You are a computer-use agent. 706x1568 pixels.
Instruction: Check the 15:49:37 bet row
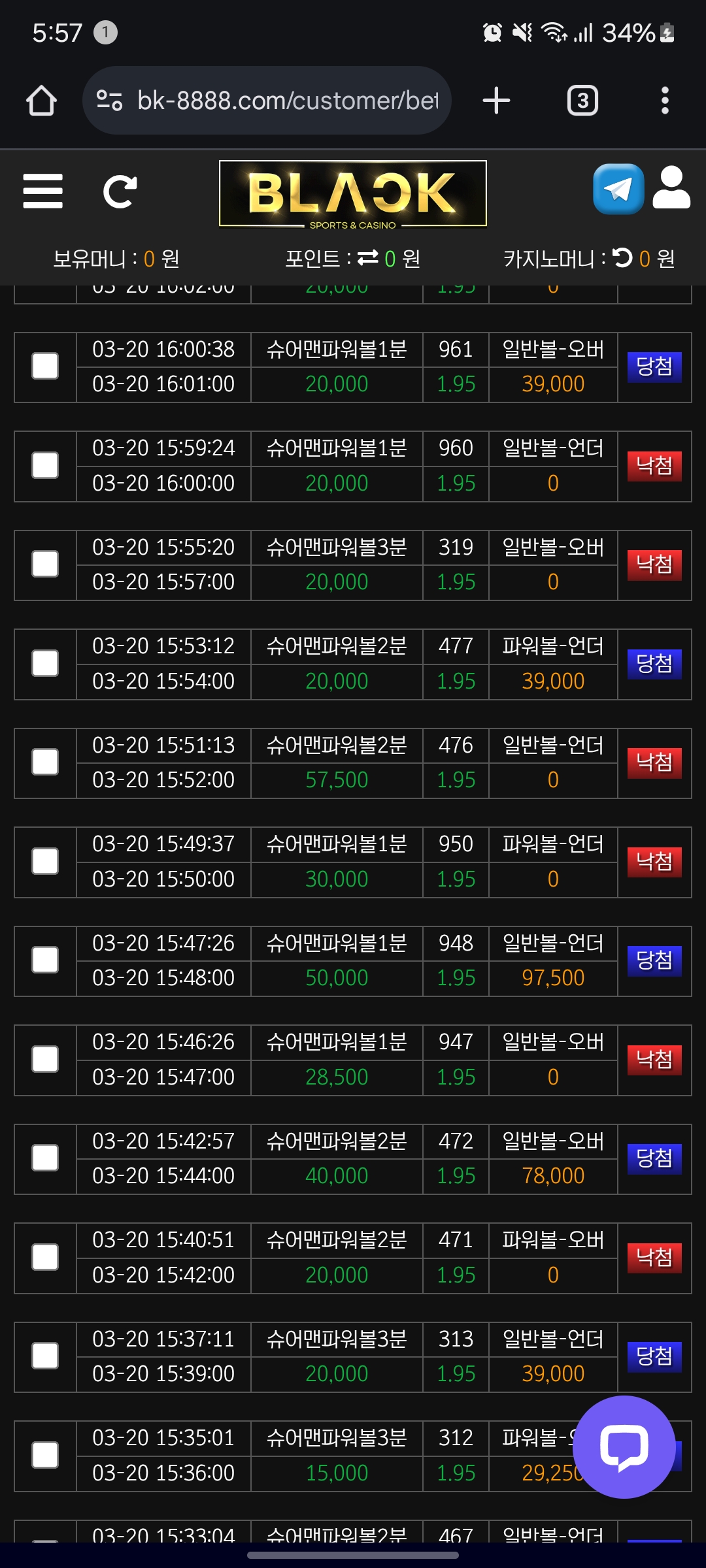[45, 862]
